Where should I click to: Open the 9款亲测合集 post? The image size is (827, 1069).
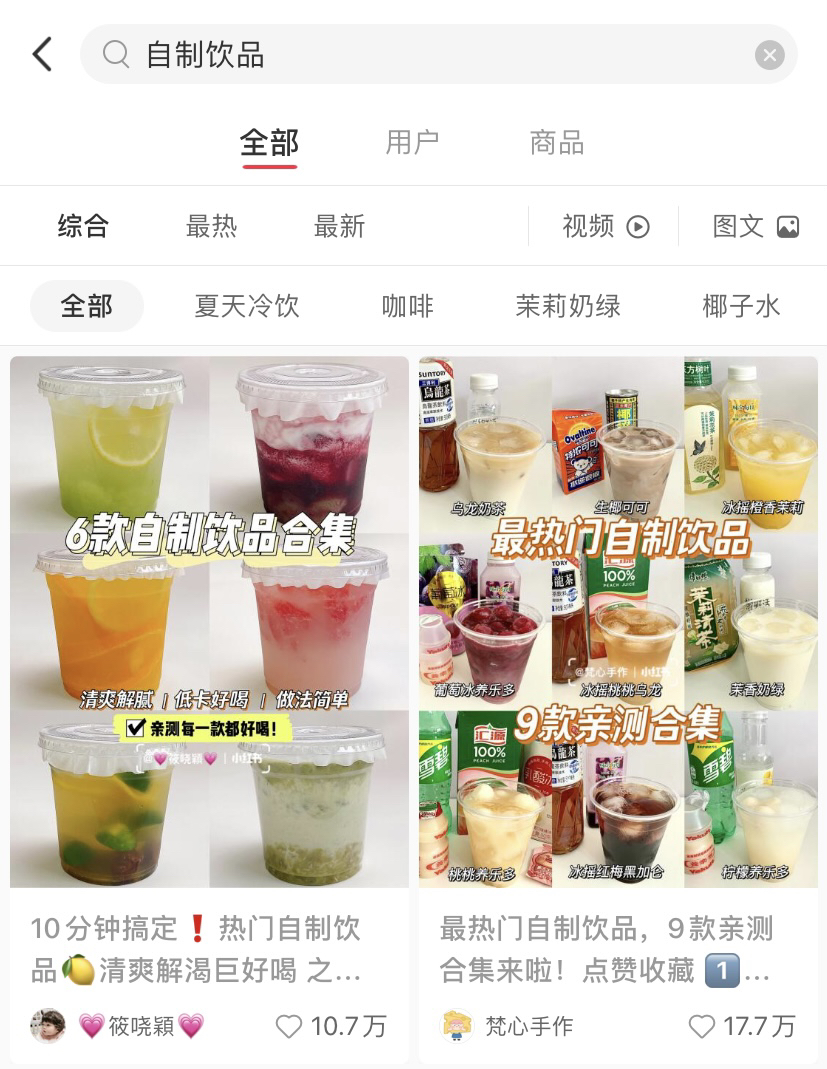(x=618, y=620)
